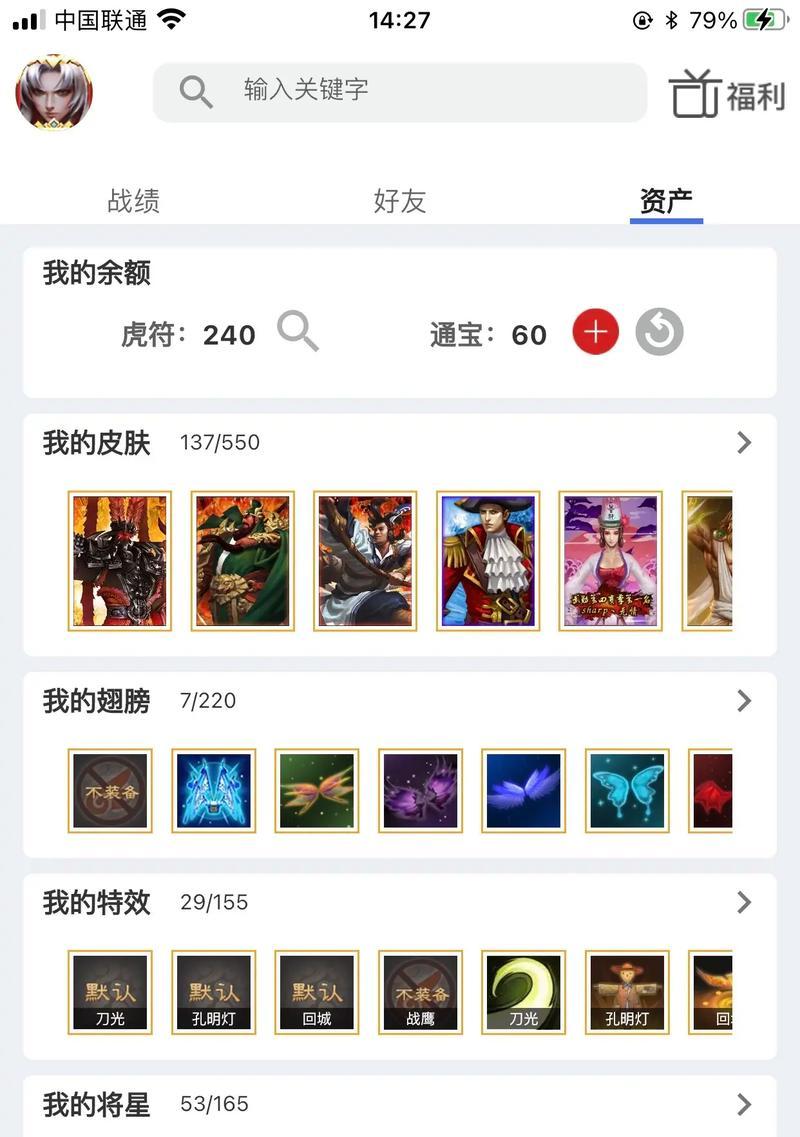800x1137 pixels.
Task: Tap the magnifier icon beside 虎符
Action: (297, 331)
